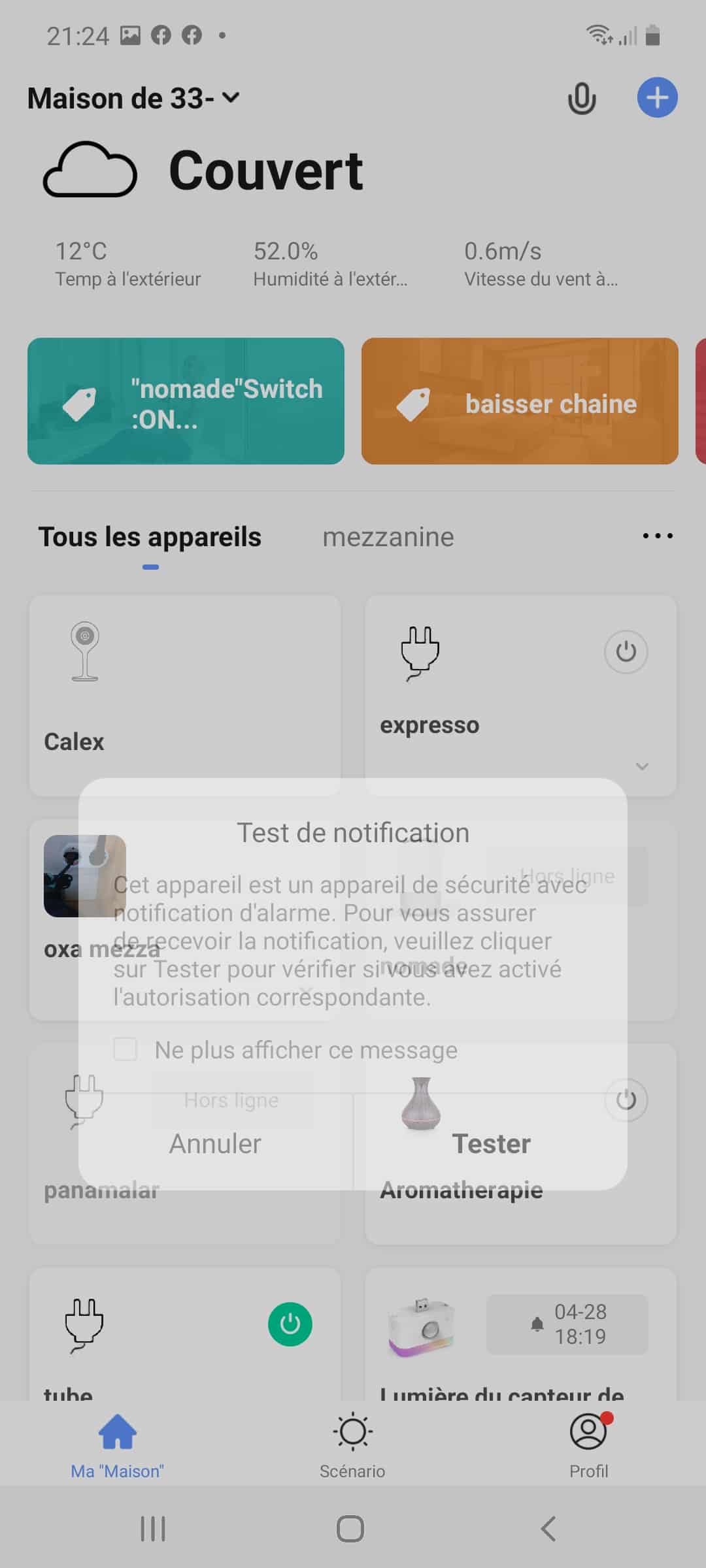The height and width of the screenshot is (1568, 706).
Task: Check Ne plus afficher ce message
Action: click(x=125, y=1049)
